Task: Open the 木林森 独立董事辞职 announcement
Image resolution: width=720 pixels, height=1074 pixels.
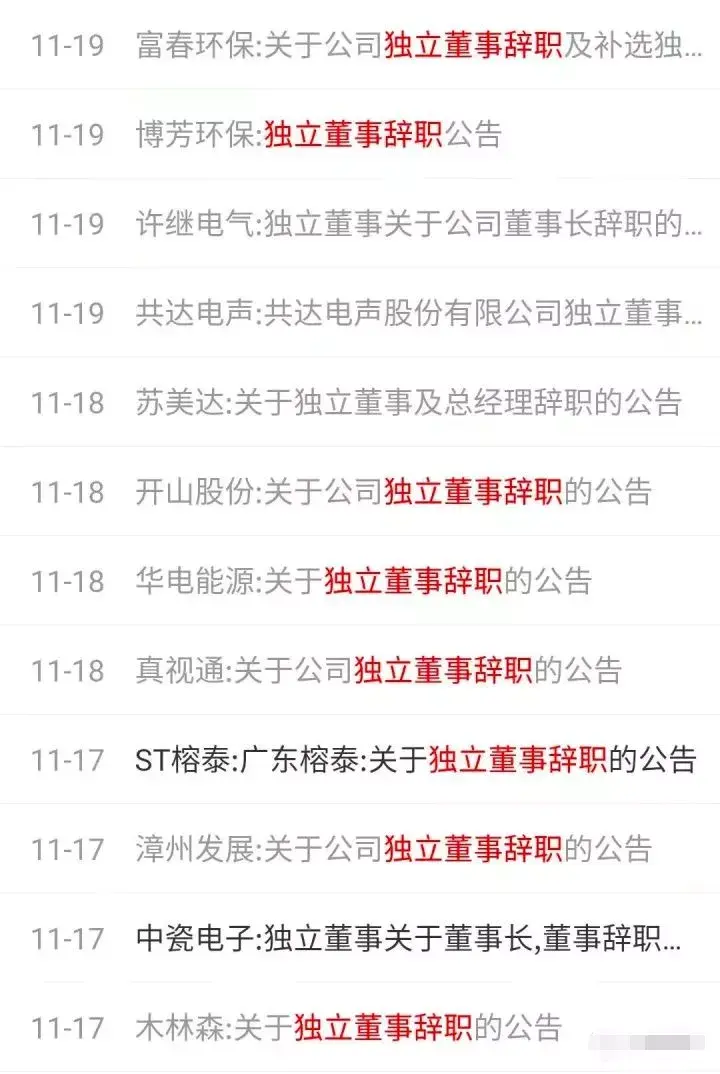Action: pos(348,1027)
